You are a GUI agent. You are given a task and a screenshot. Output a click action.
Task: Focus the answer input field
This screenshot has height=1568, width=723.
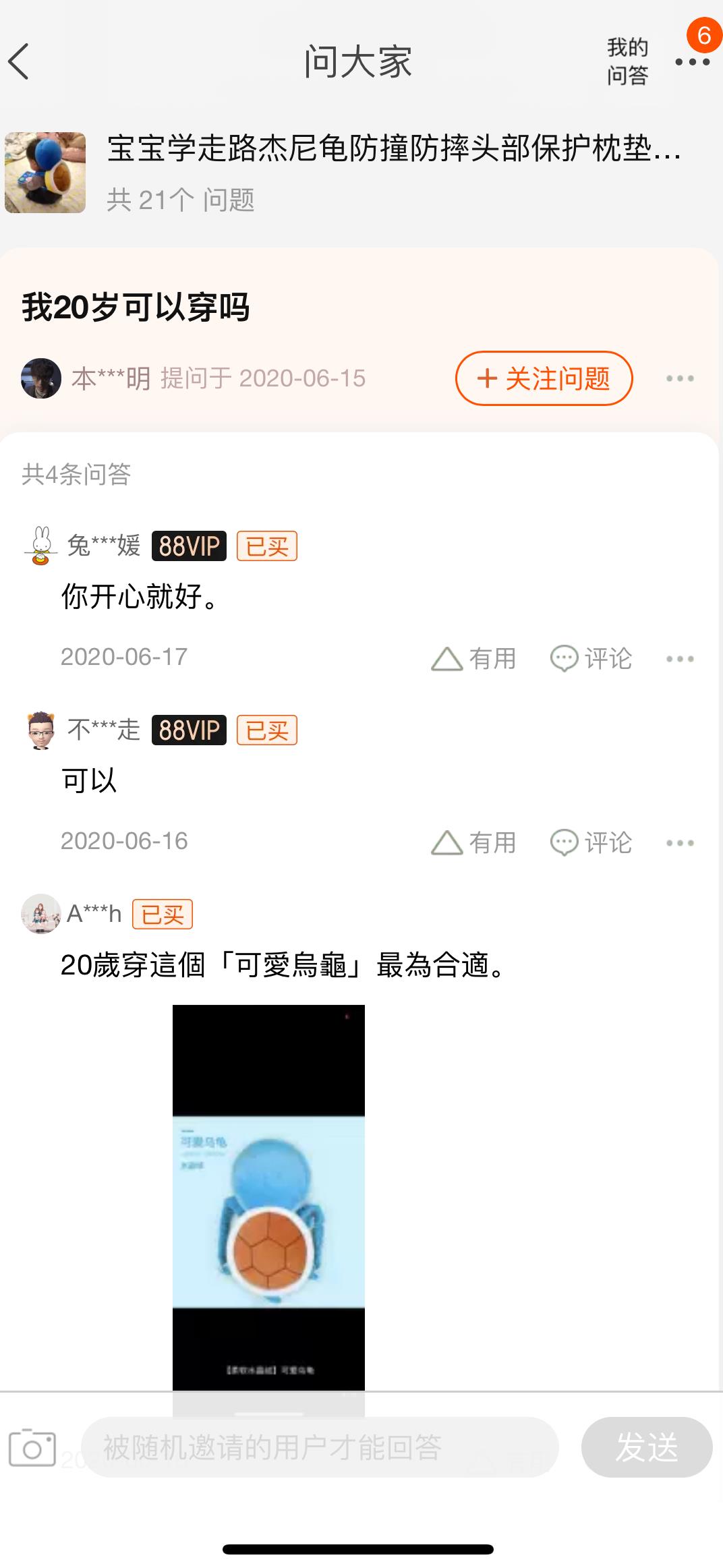tap(320, 1447)
